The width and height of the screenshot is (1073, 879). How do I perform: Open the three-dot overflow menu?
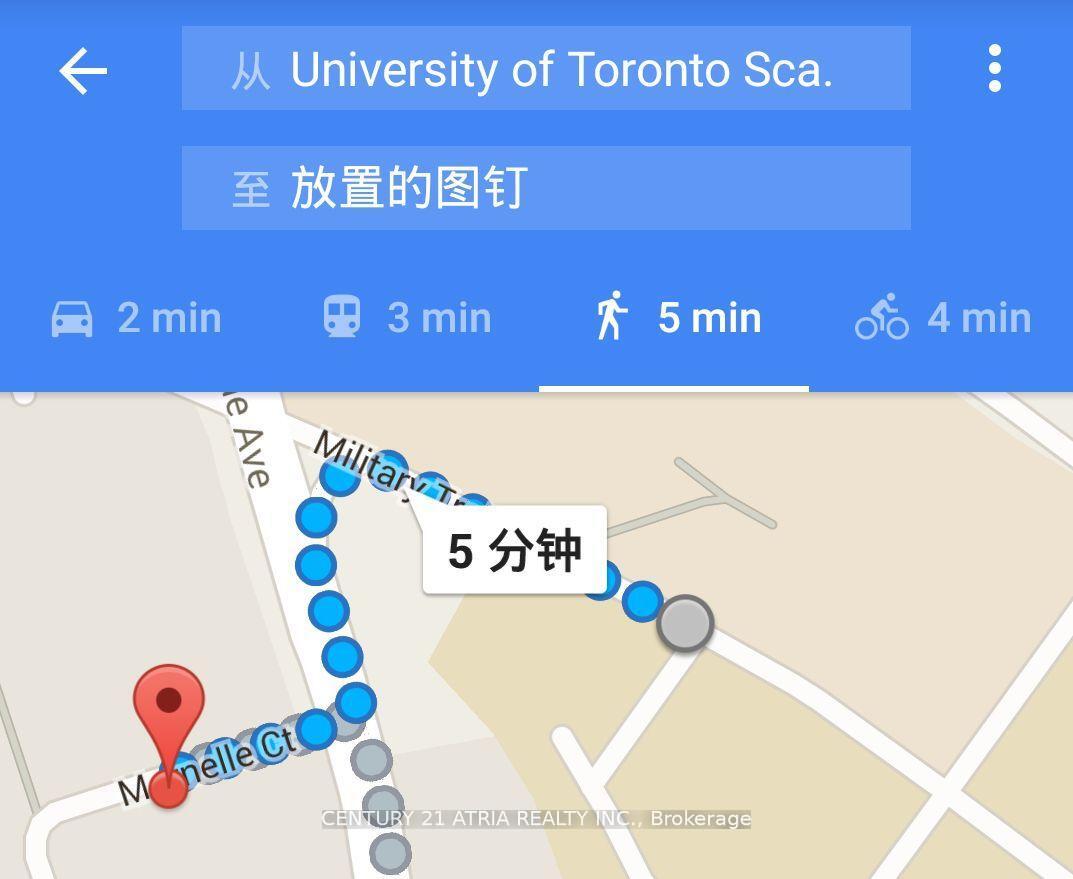click(994, 69)
